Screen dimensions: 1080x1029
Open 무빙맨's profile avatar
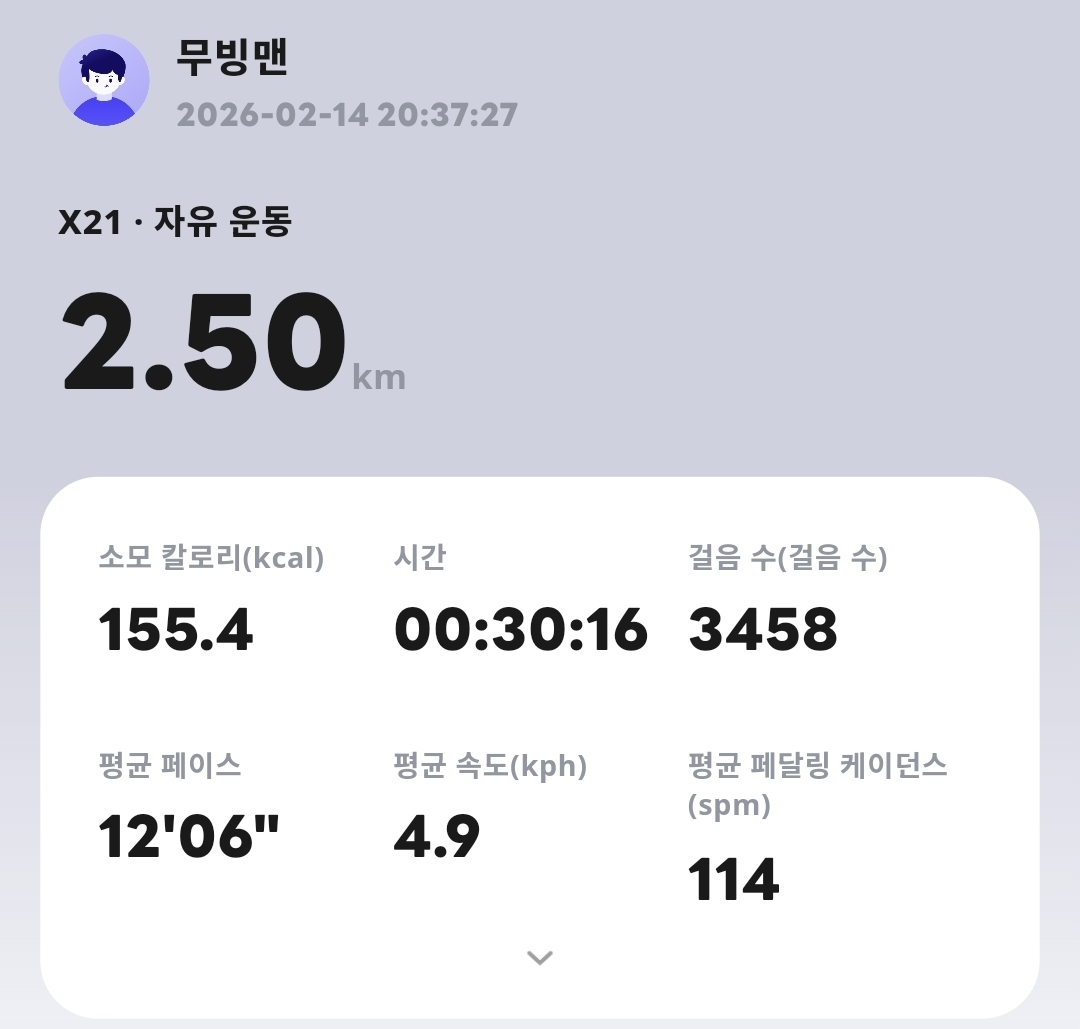pyautogui.click(x=104, y=80)
